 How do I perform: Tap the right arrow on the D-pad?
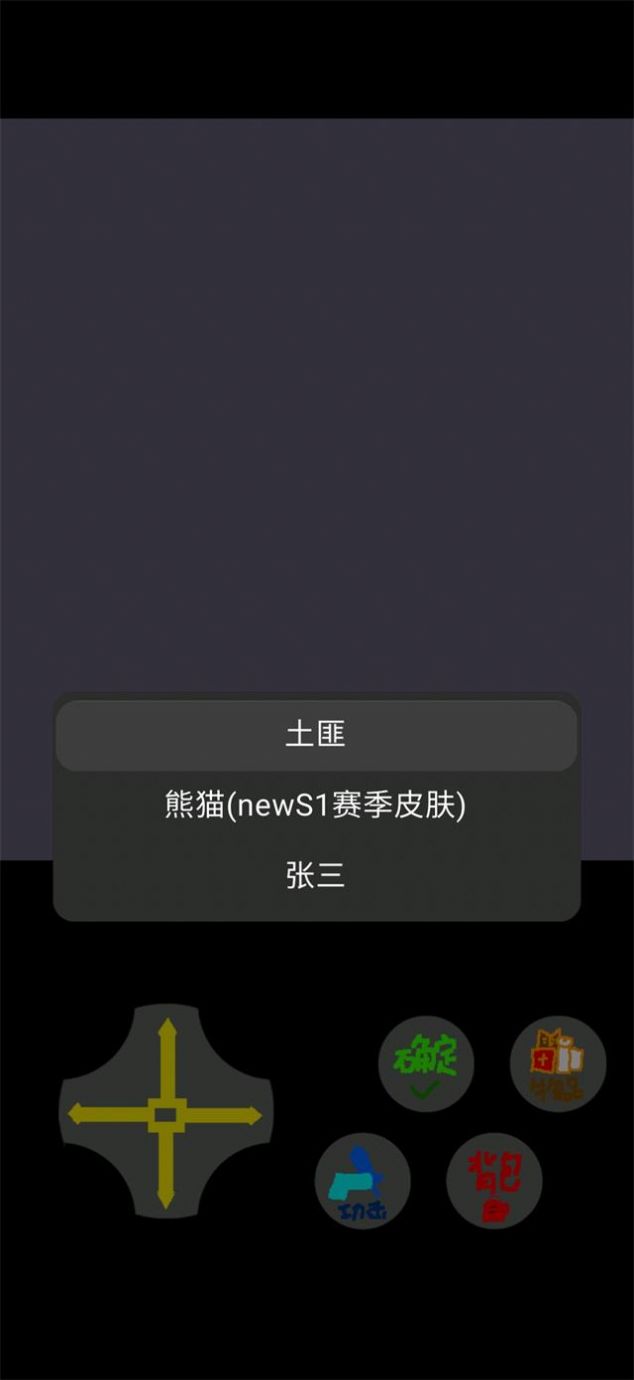tap(238, 1114)
